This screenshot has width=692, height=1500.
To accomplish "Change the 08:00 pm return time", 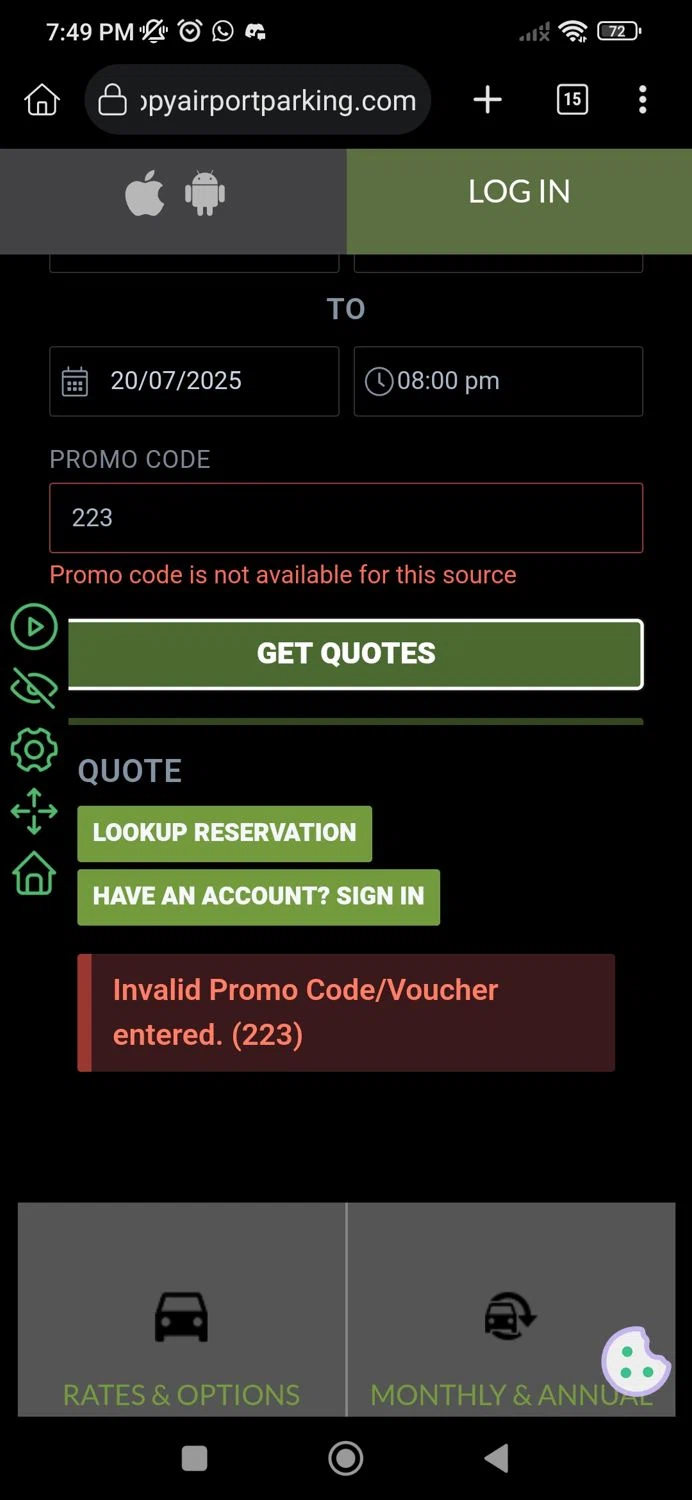I will 498,381.
